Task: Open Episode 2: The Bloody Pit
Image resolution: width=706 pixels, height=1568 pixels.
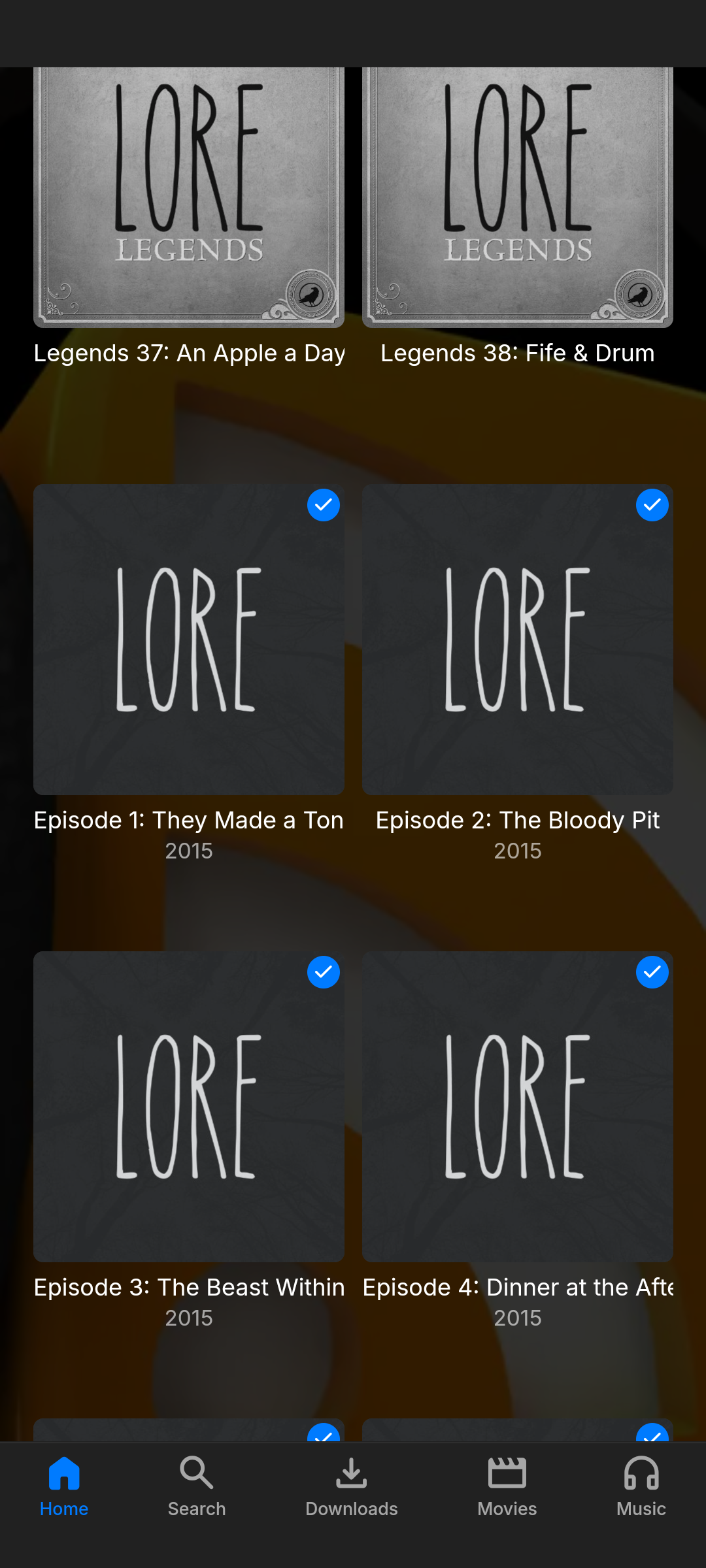Action: point(517,639)
